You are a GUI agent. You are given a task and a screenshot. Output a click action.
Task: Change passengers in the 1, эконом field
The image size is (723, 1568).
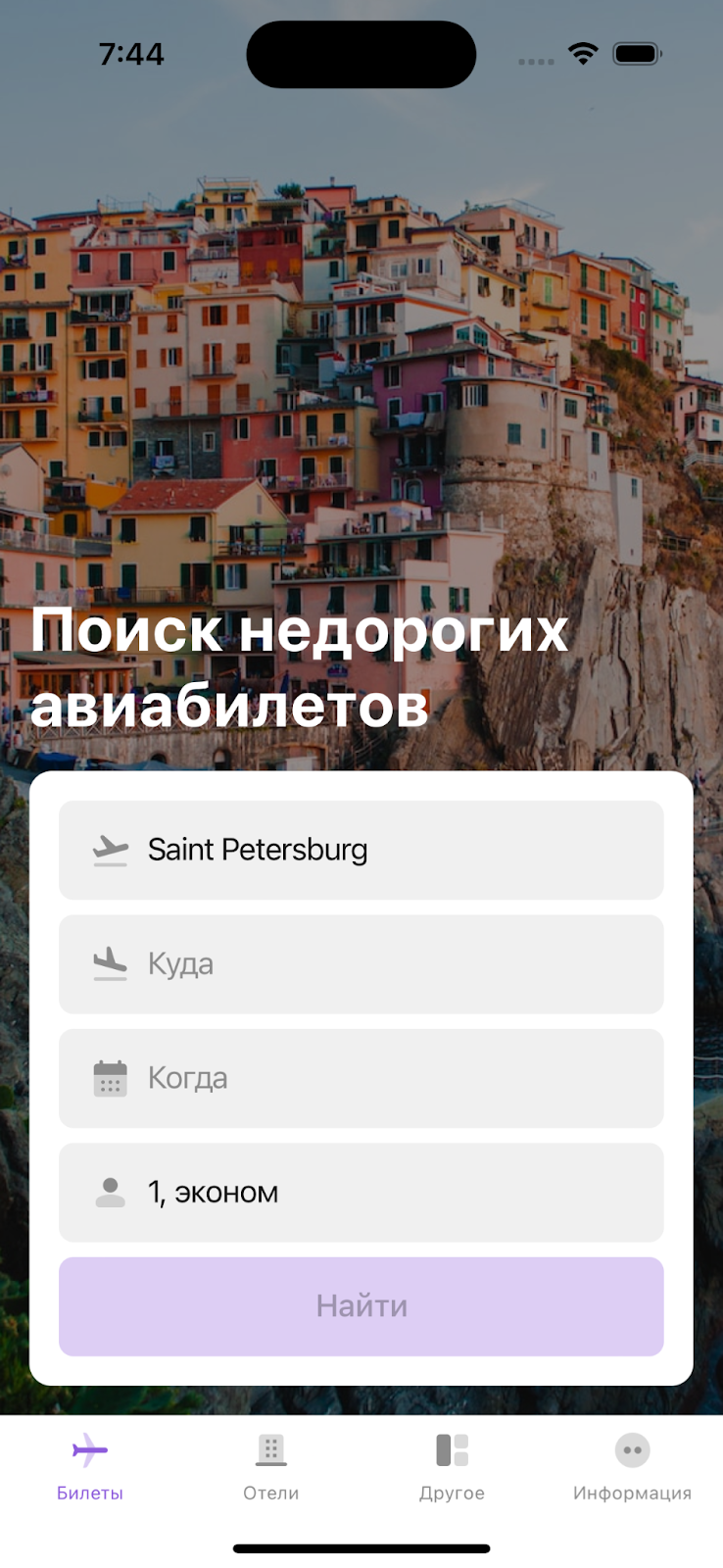tap(361, 1192)
